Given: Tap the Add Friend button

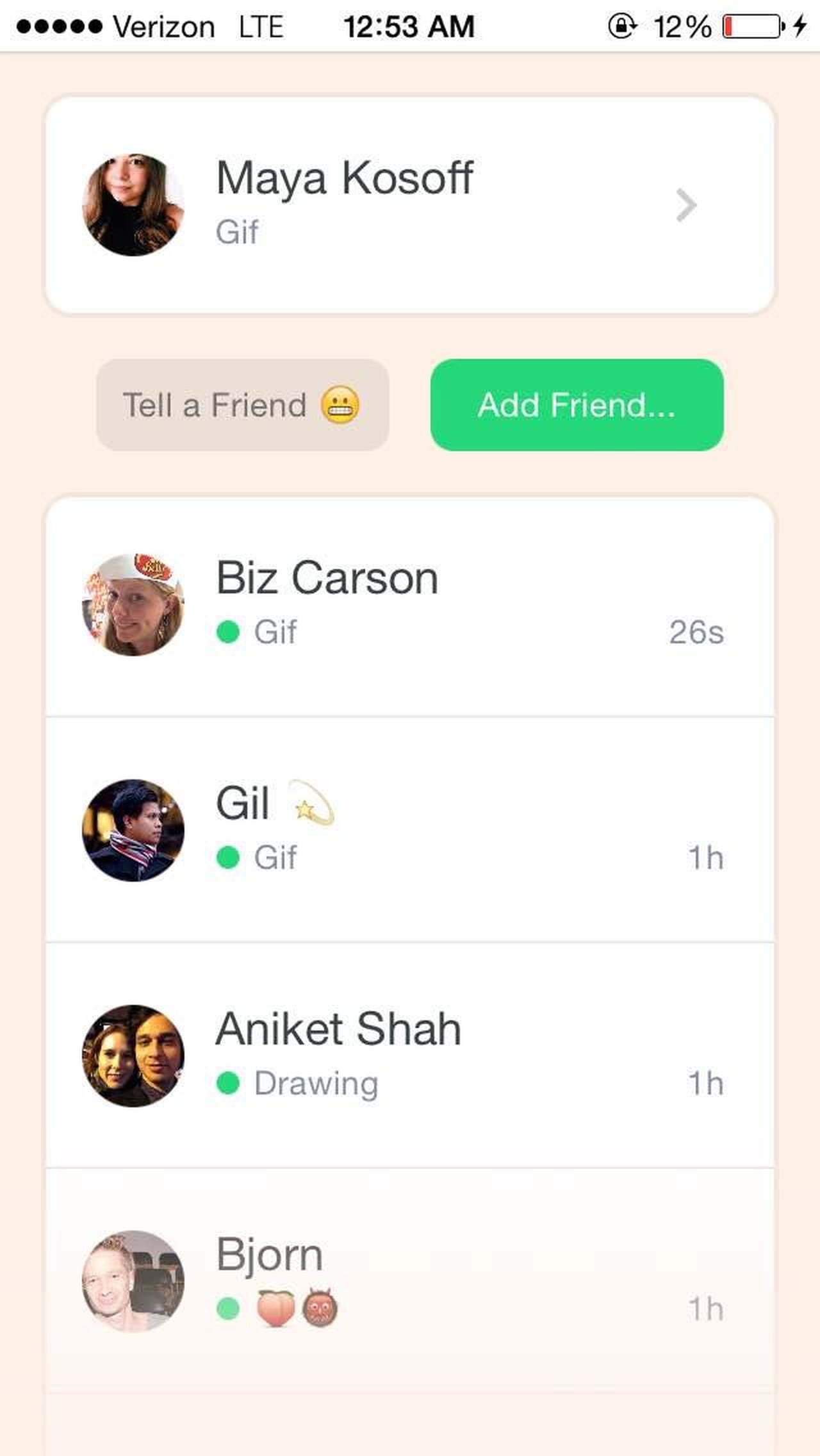Looking at the screenshot, I should click(x=577, y=405).
